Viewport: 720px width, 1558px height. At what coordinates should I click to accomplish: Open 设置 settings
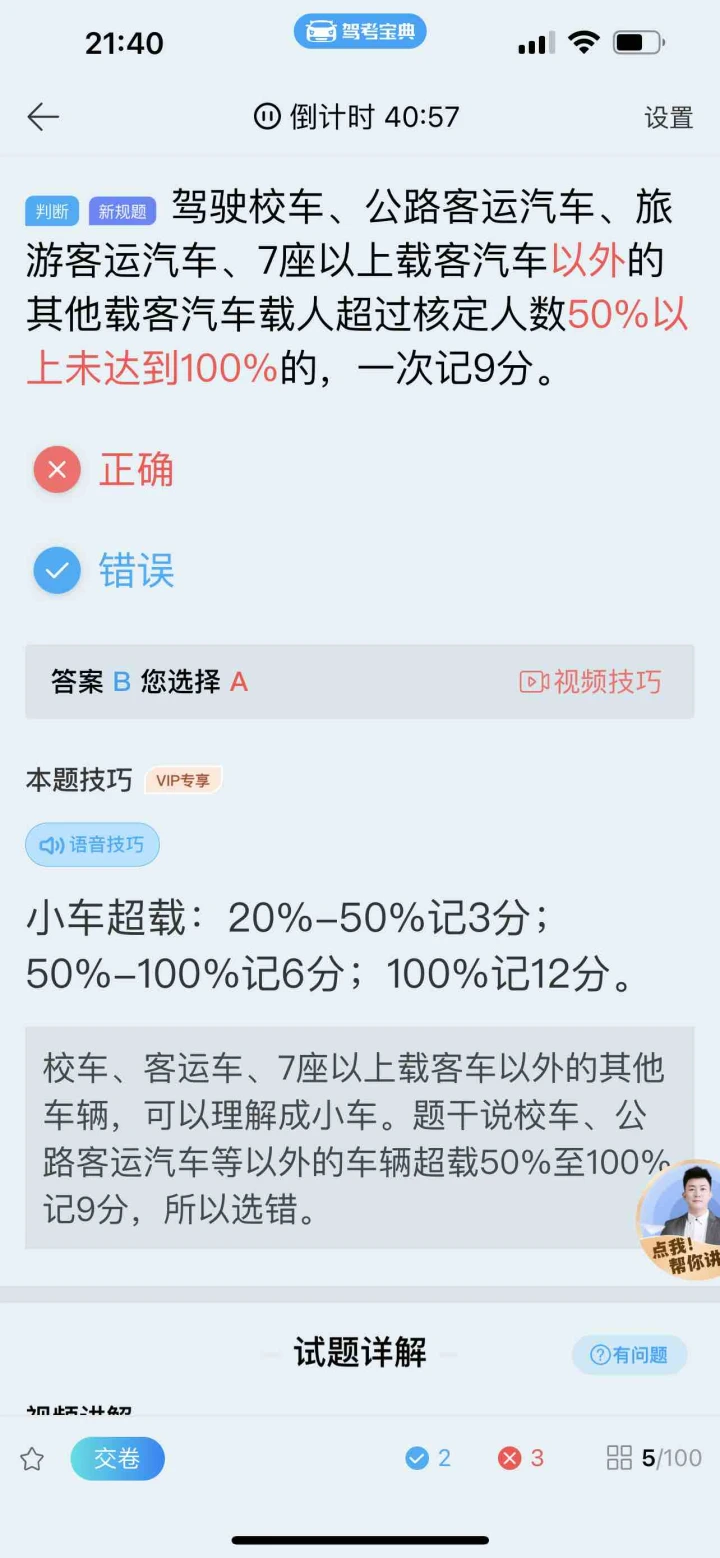(x=669, y=117)
